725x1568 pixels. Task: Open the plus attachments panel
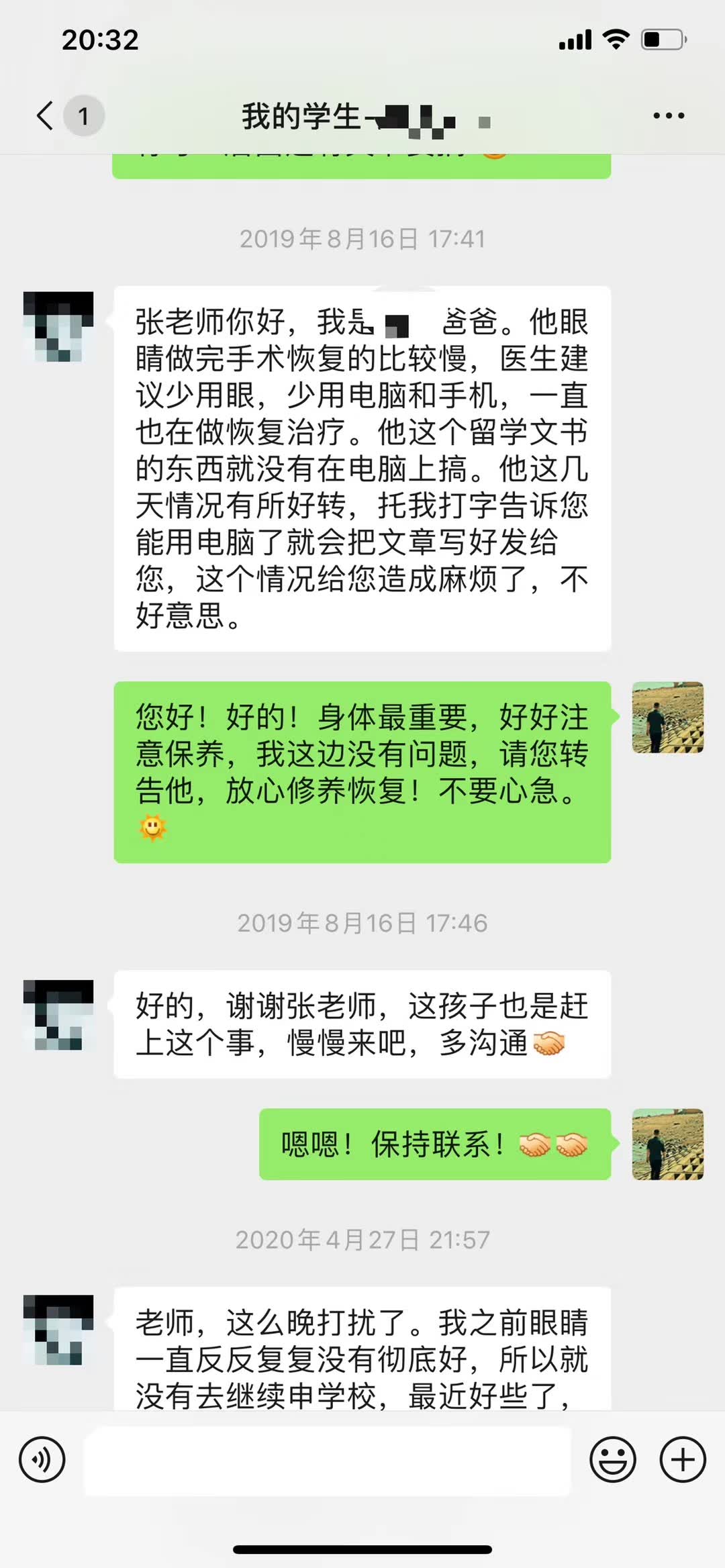[683, 1459]
